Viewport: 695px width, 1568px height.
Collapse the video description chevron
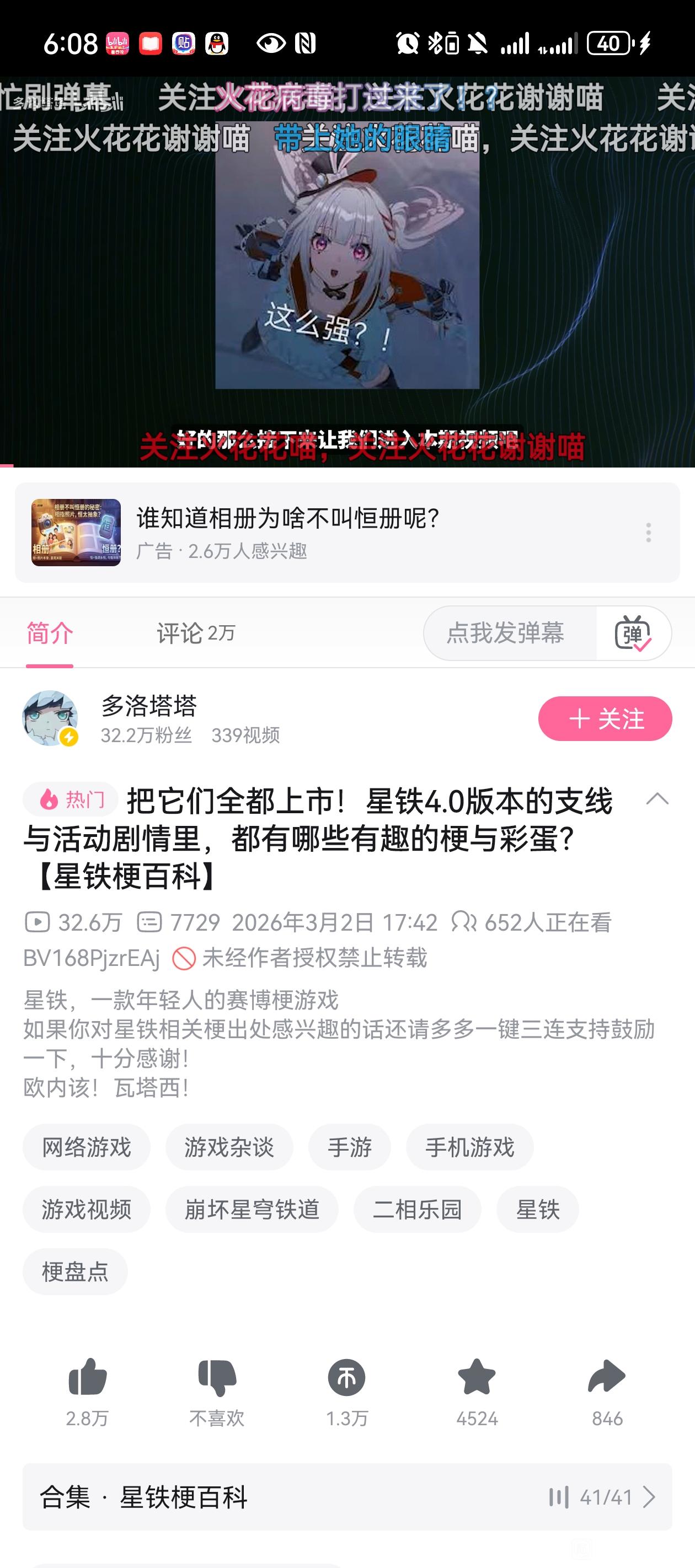coord(656,799)
